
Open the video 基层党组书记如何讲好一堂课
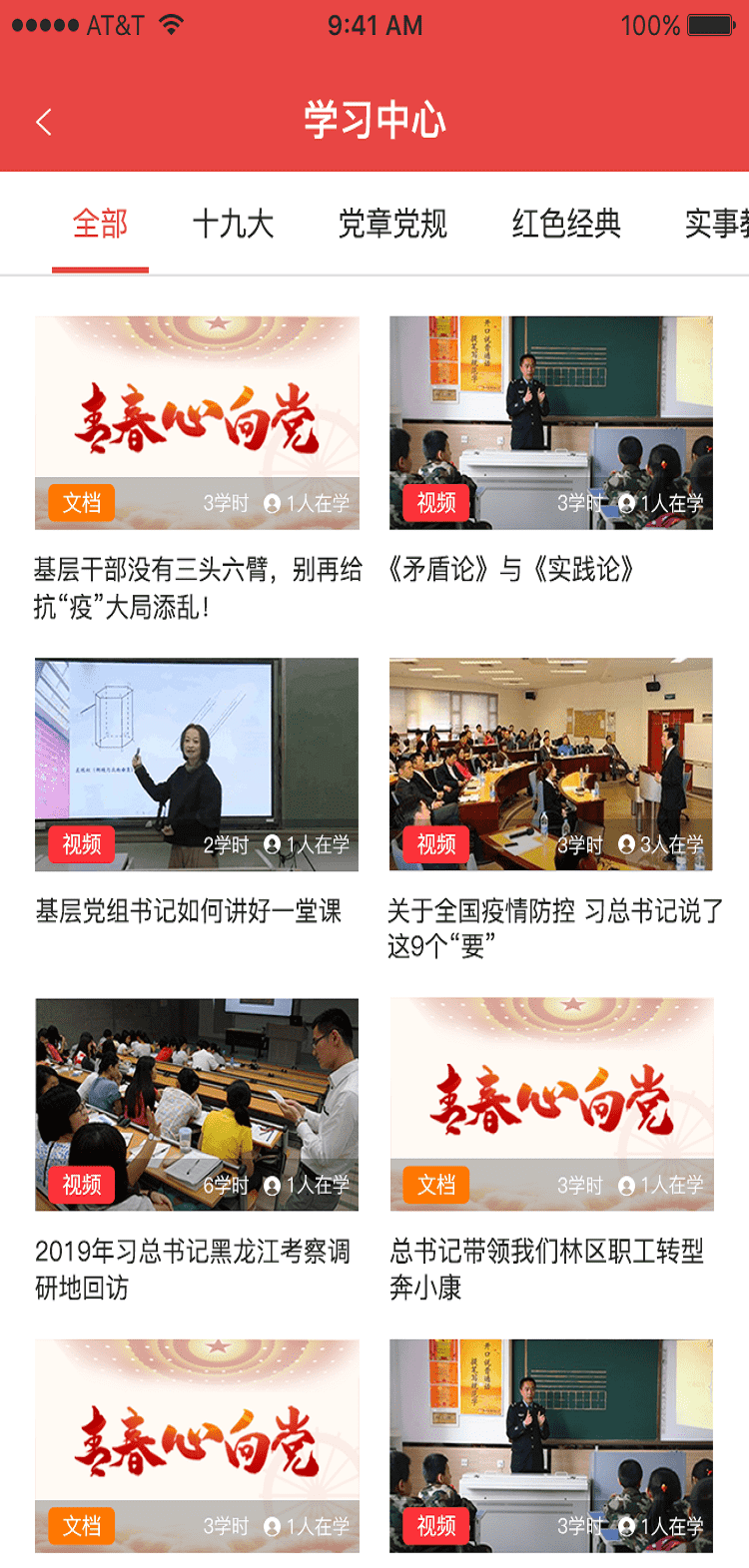click(x=197, y=765)
